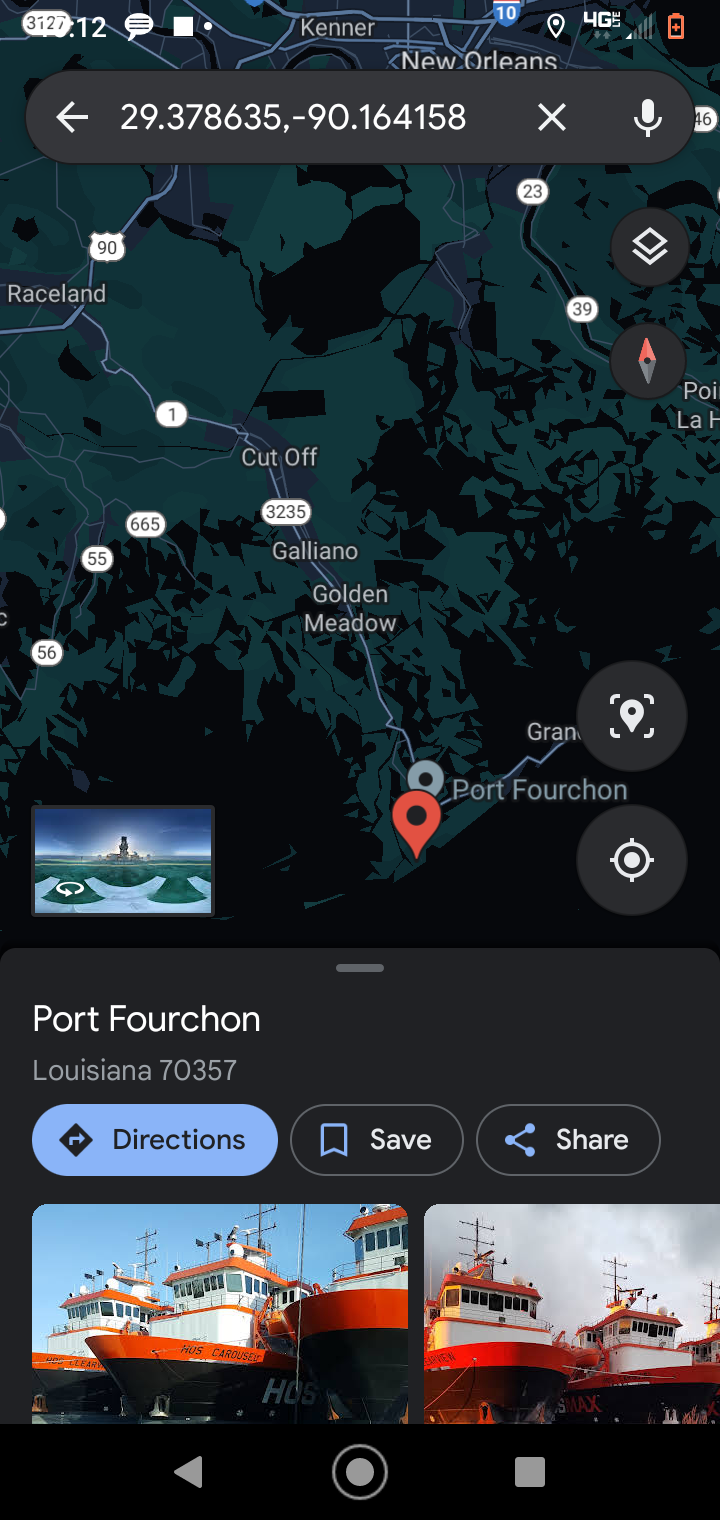Image resolution: width=720 pixels, height=1520 pixels.
Task: Expand the place sheet via the handle
Action: click(360, 968)
